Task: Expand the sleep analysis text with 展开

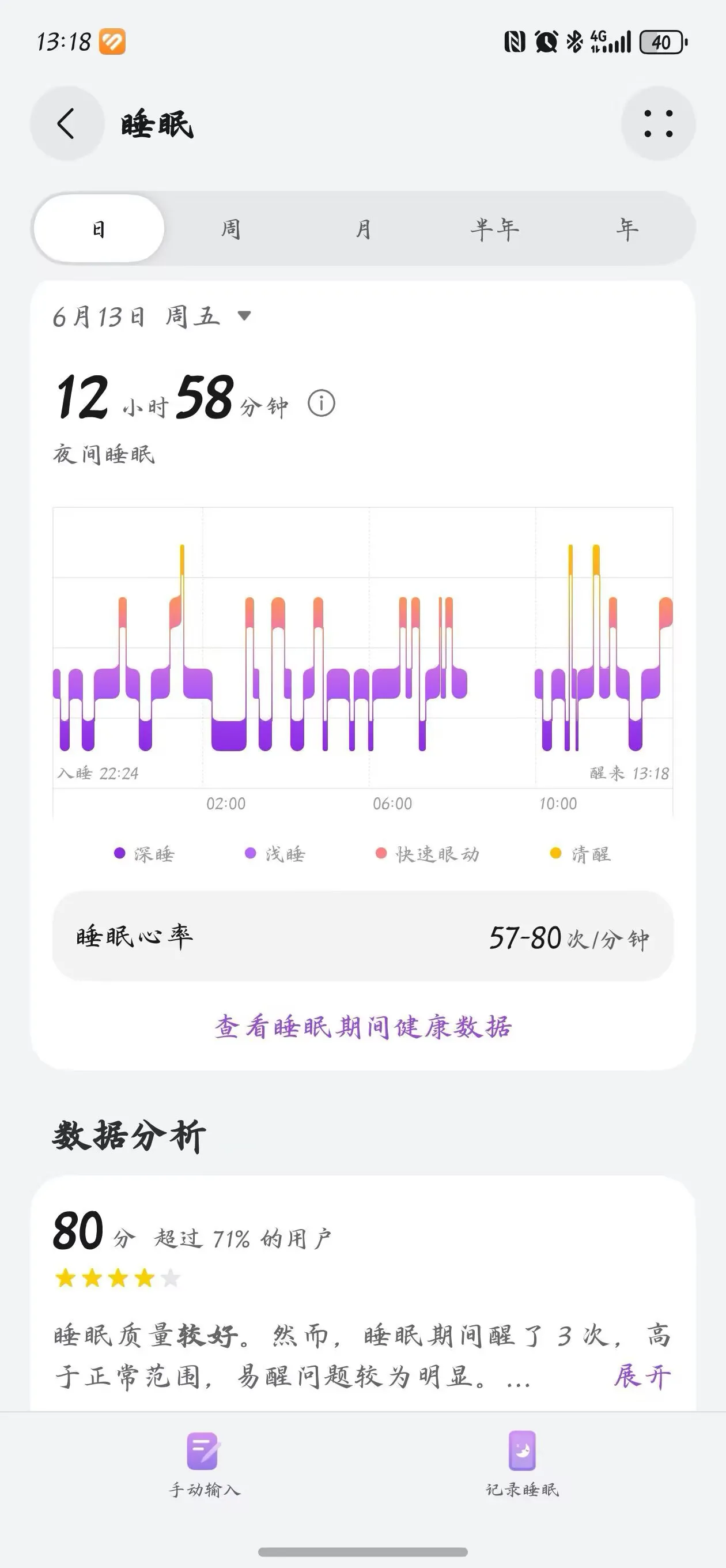Action: click(x=642, y=1376)
